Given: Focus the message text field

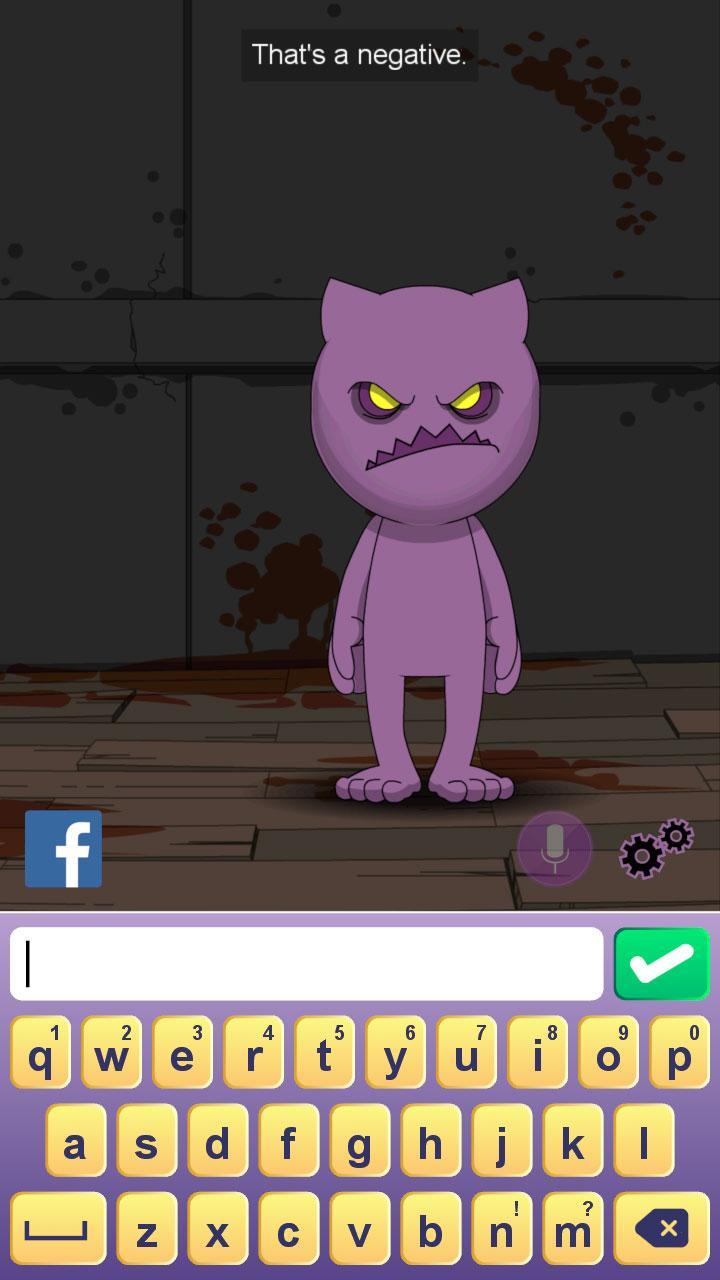Looking at the screenshot, I should 306,964.
